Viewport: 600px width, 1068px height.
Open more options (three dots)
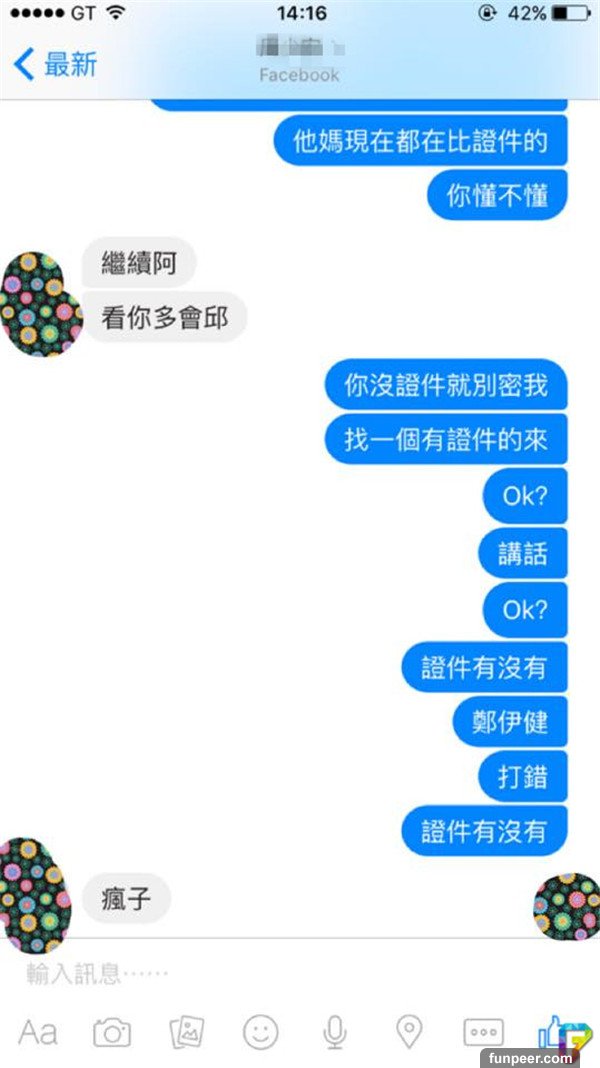483,1032
